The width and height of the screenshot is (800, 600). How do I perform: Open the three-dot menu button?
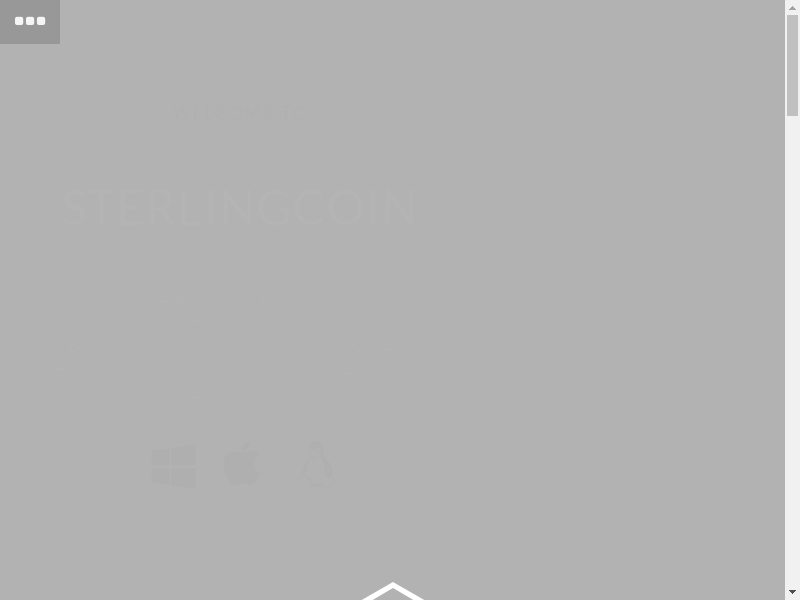pyautogui.click(x=30, y=21)
